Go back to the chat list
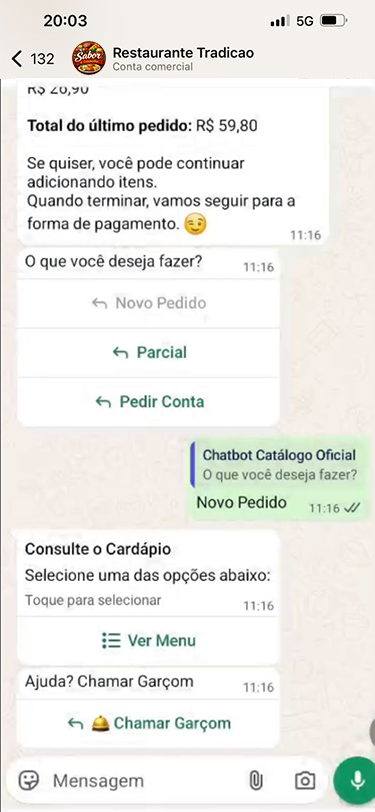This screenshot has height=812, width=375. coord(32,59)
